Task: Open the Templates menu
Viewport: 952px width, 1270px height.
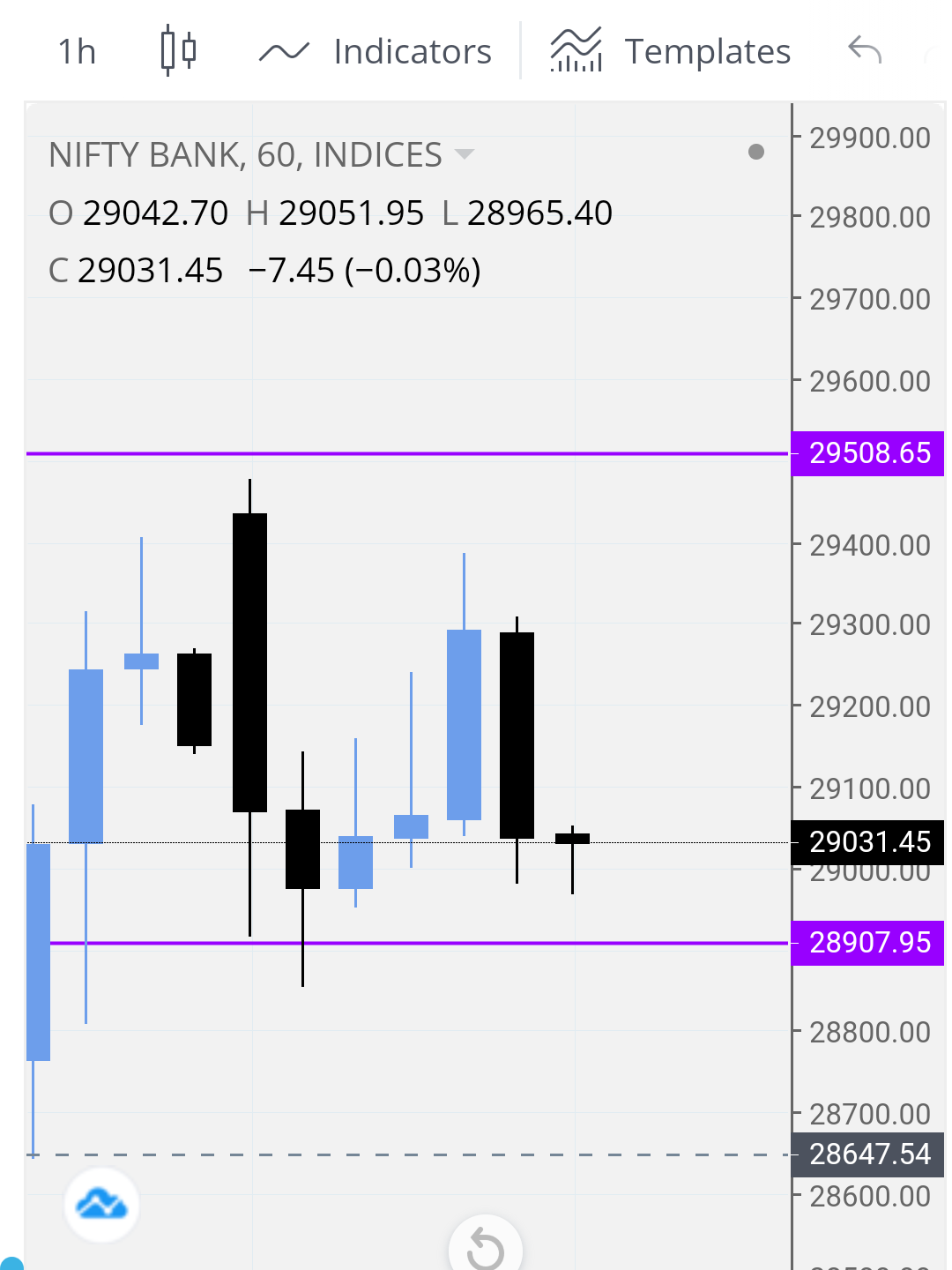Action: coord(672,51)
